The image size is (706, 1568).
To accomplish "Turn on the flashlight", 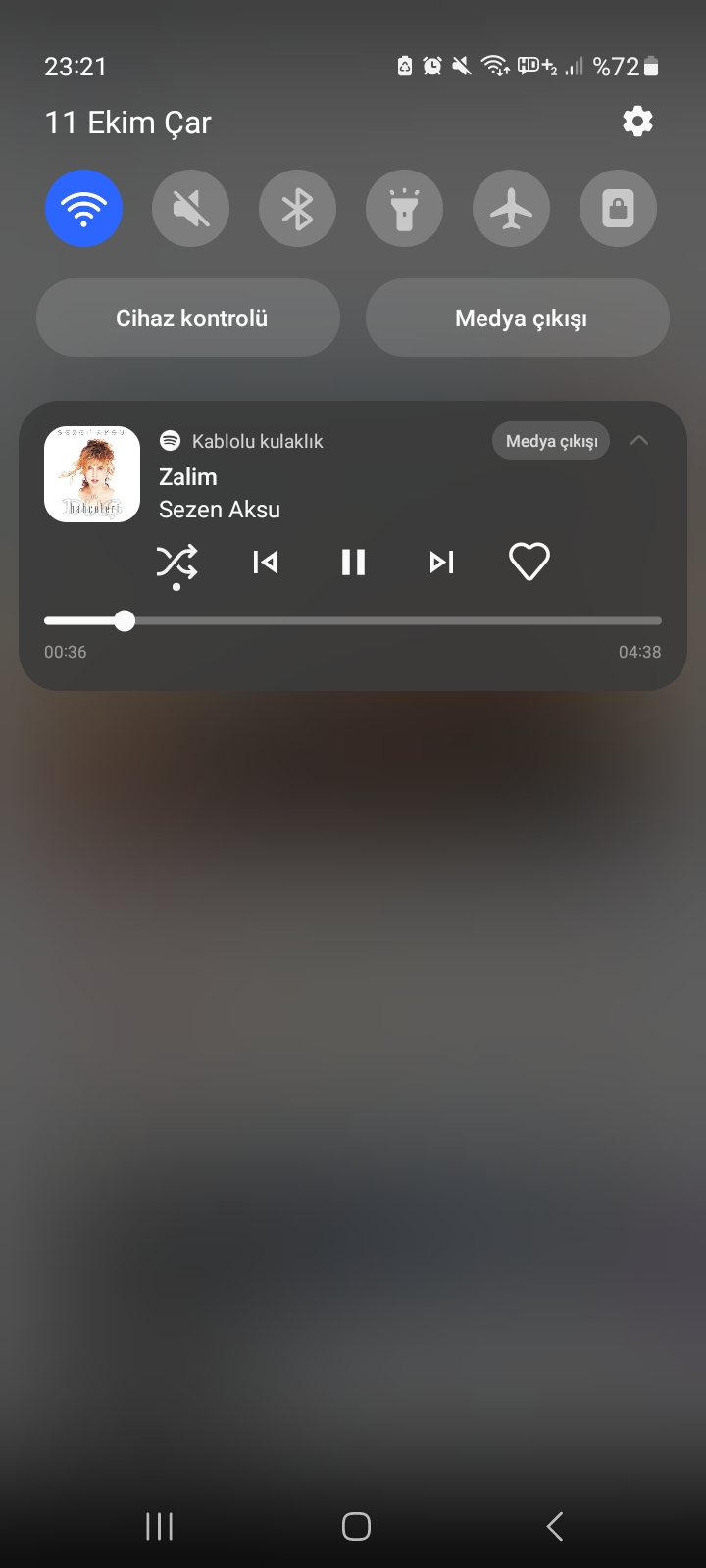I will 404,208.
